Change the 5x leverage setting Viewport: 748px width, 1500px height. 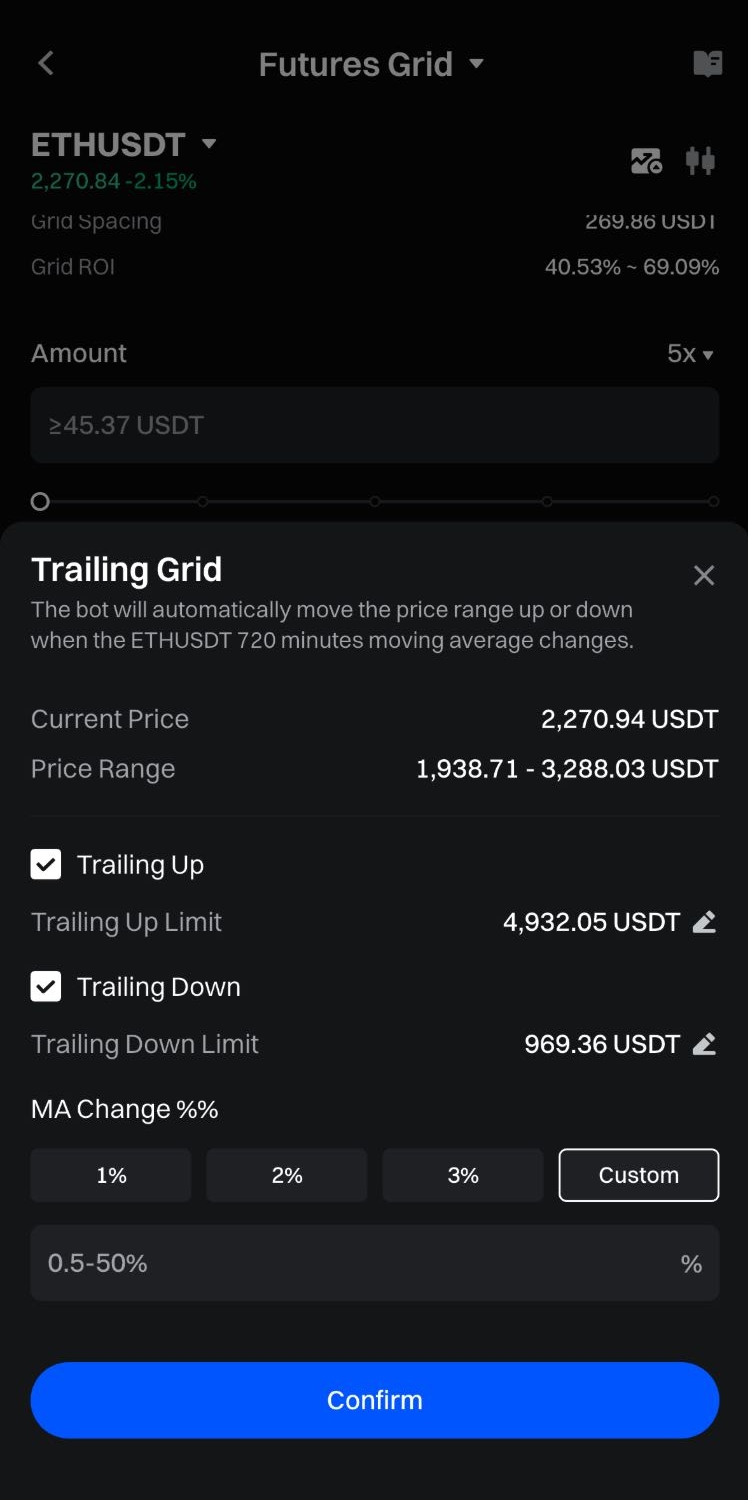click(x=690, y=354)
